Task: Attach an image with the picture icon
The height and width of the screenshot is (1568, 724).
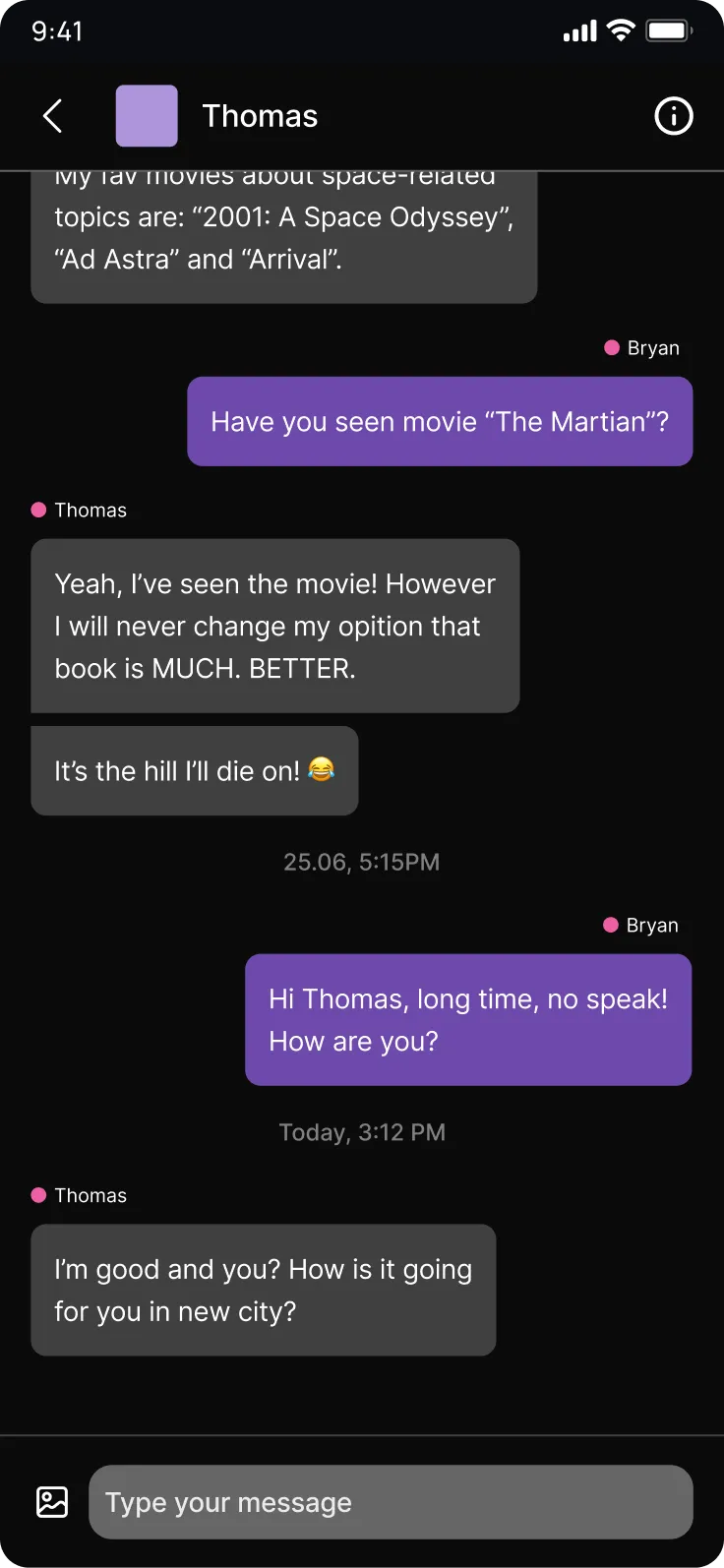Action: tap(52, 1502)
